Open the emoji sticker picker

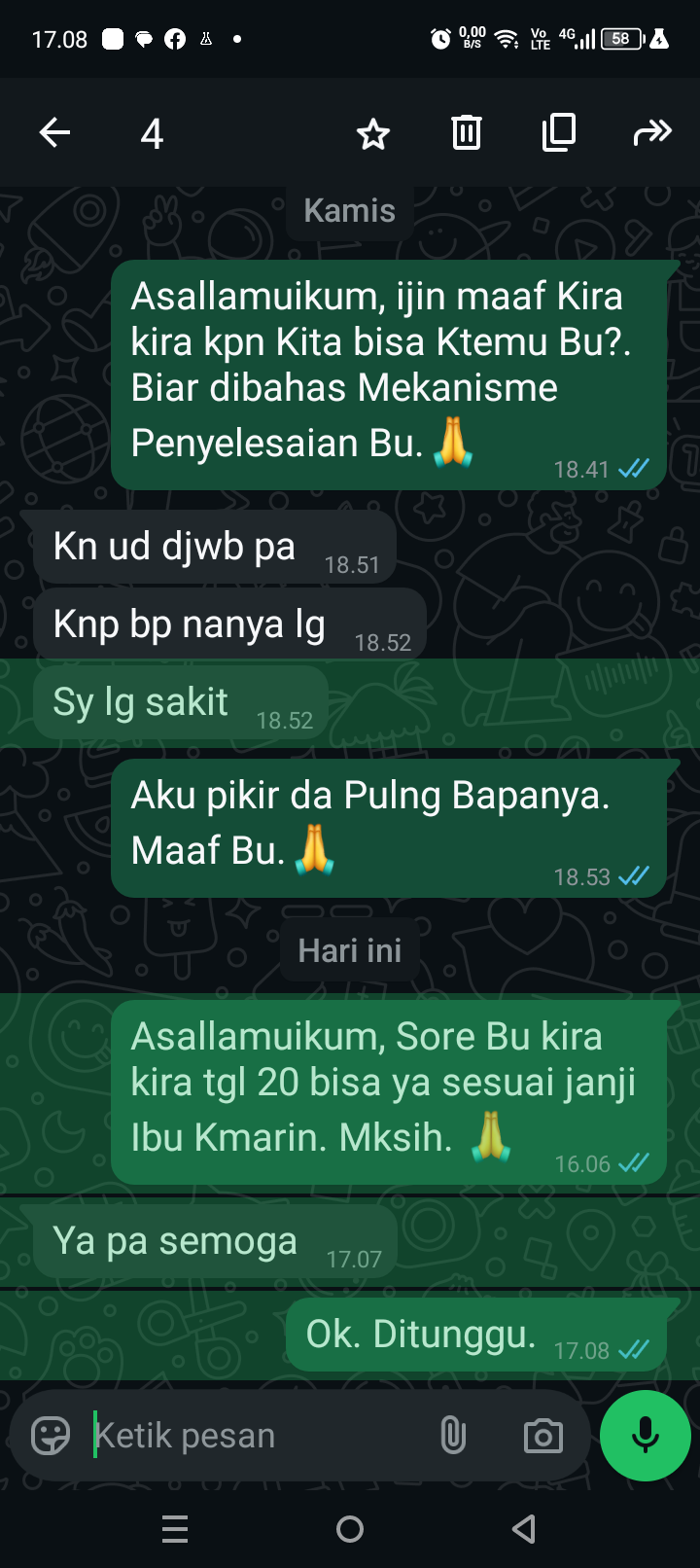(x=51, y=1436)
